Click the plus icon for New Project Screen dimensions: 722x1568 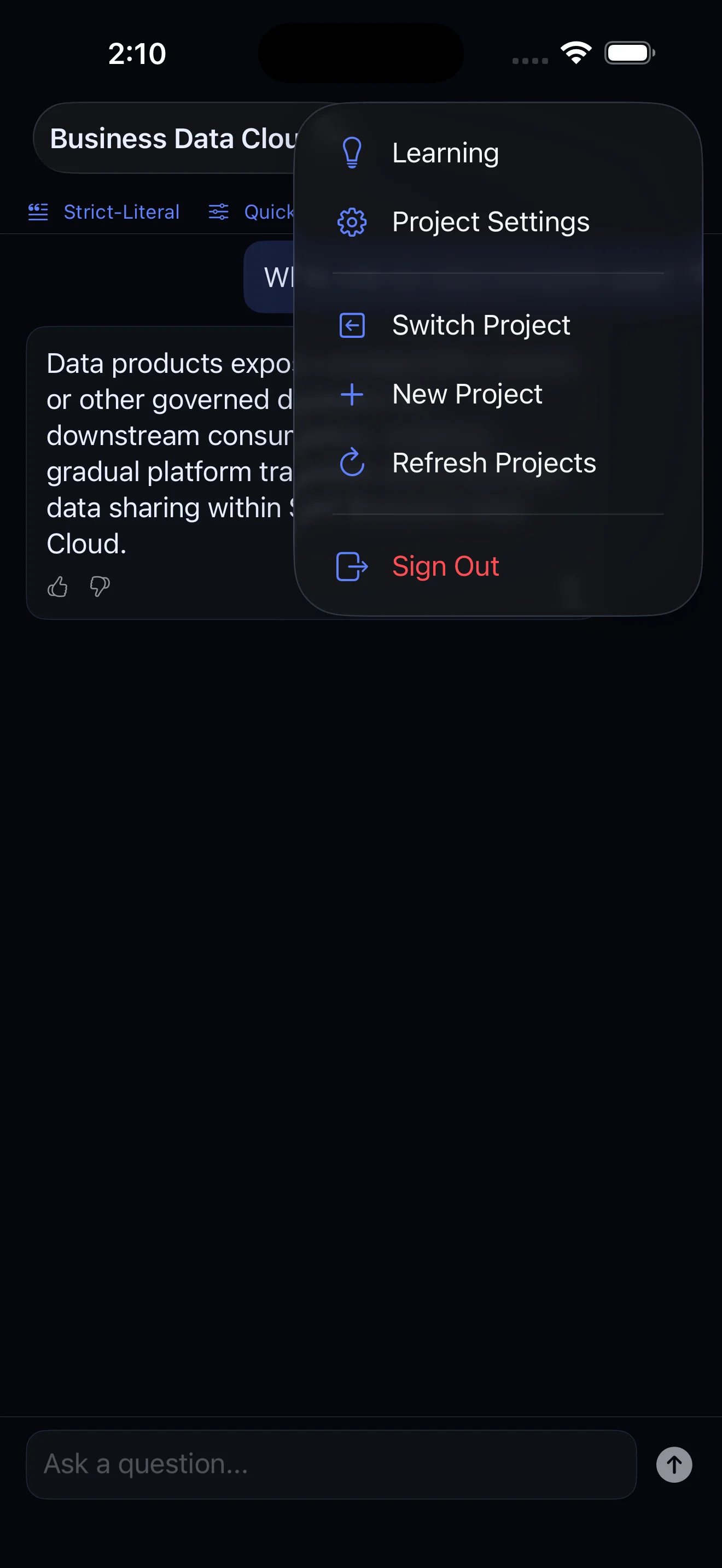coord(352,394)
